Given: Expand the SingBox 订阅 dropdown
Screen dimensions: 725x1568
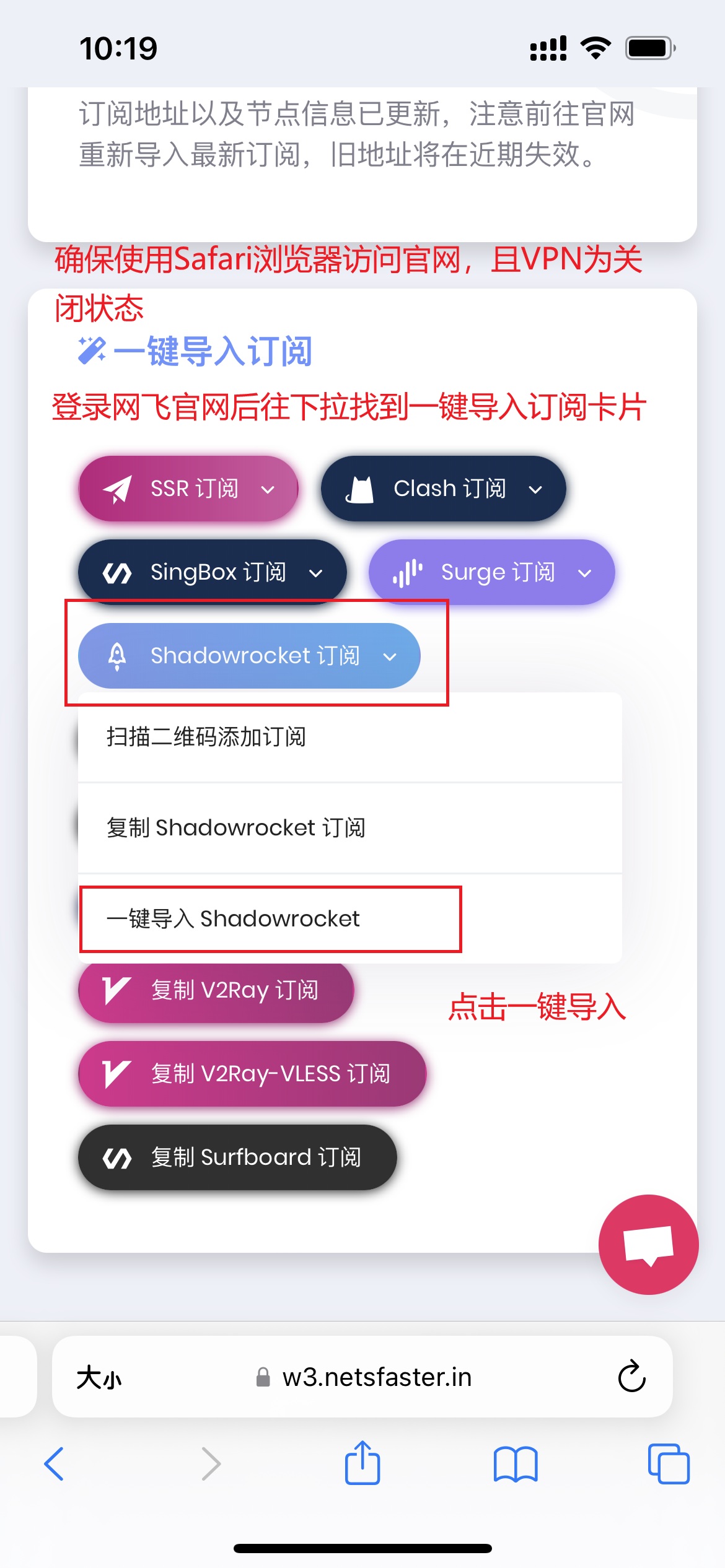Looking at the screenshot, I should (x=212, y=572).
